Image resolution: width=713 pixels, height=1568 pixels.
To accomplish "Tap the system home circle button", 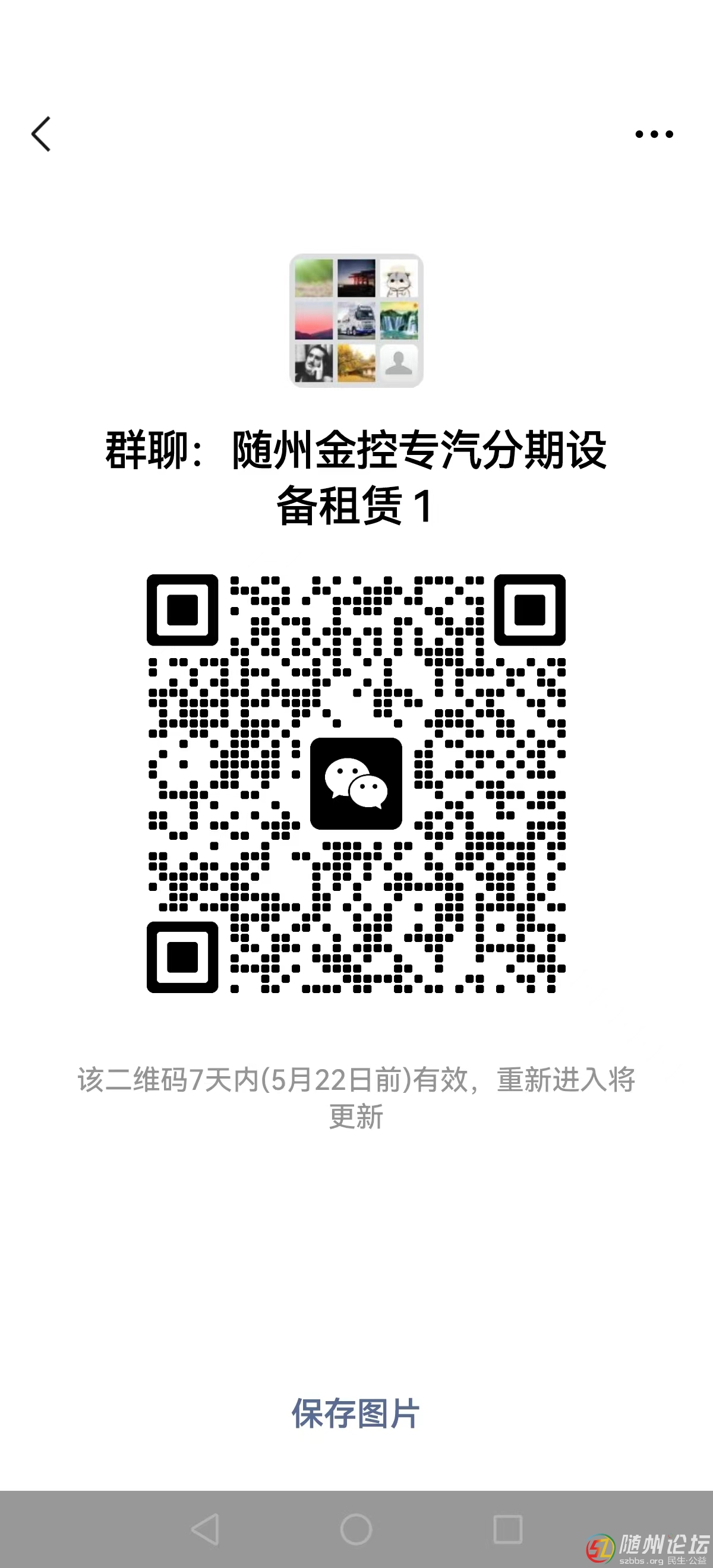I will coord(356,1529).
